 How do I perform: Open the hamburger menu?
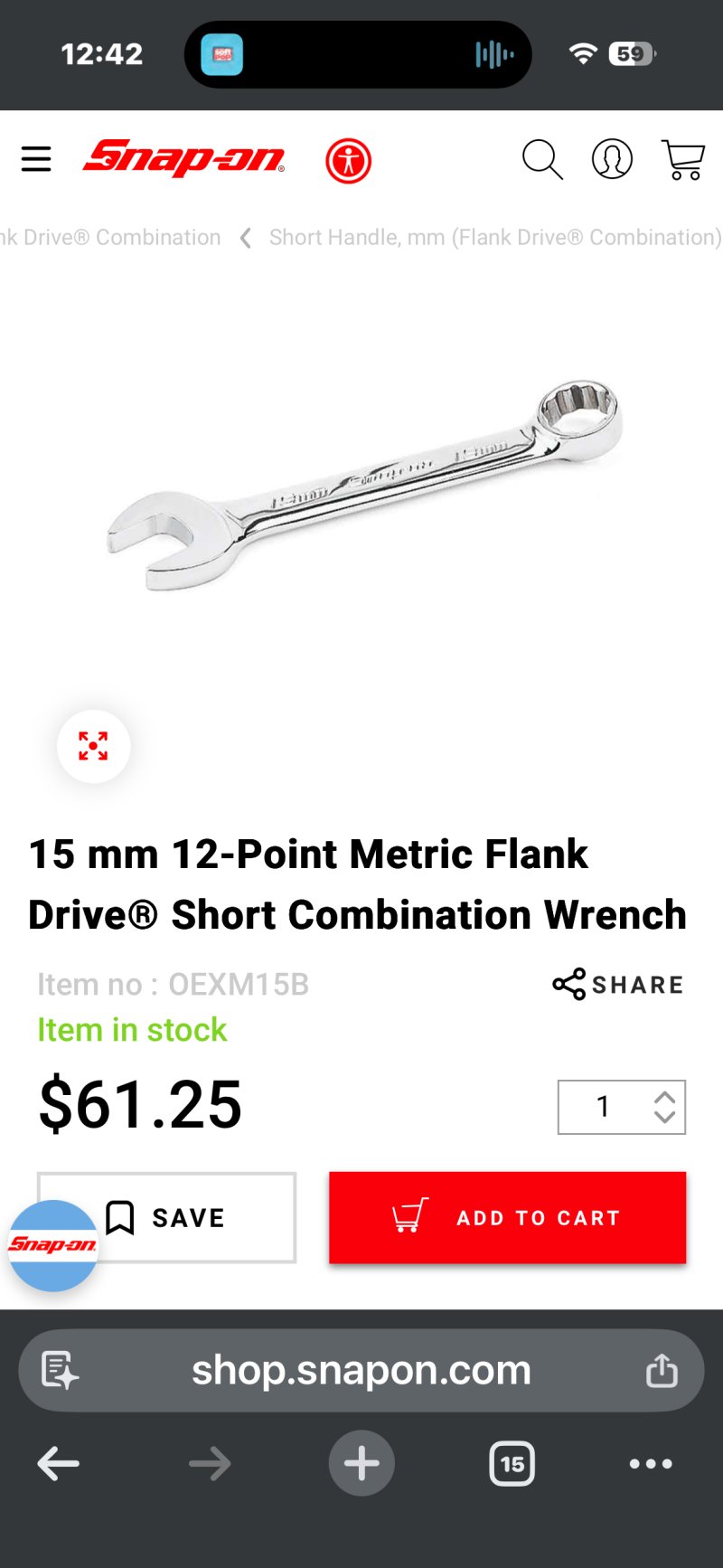[36, 159]
